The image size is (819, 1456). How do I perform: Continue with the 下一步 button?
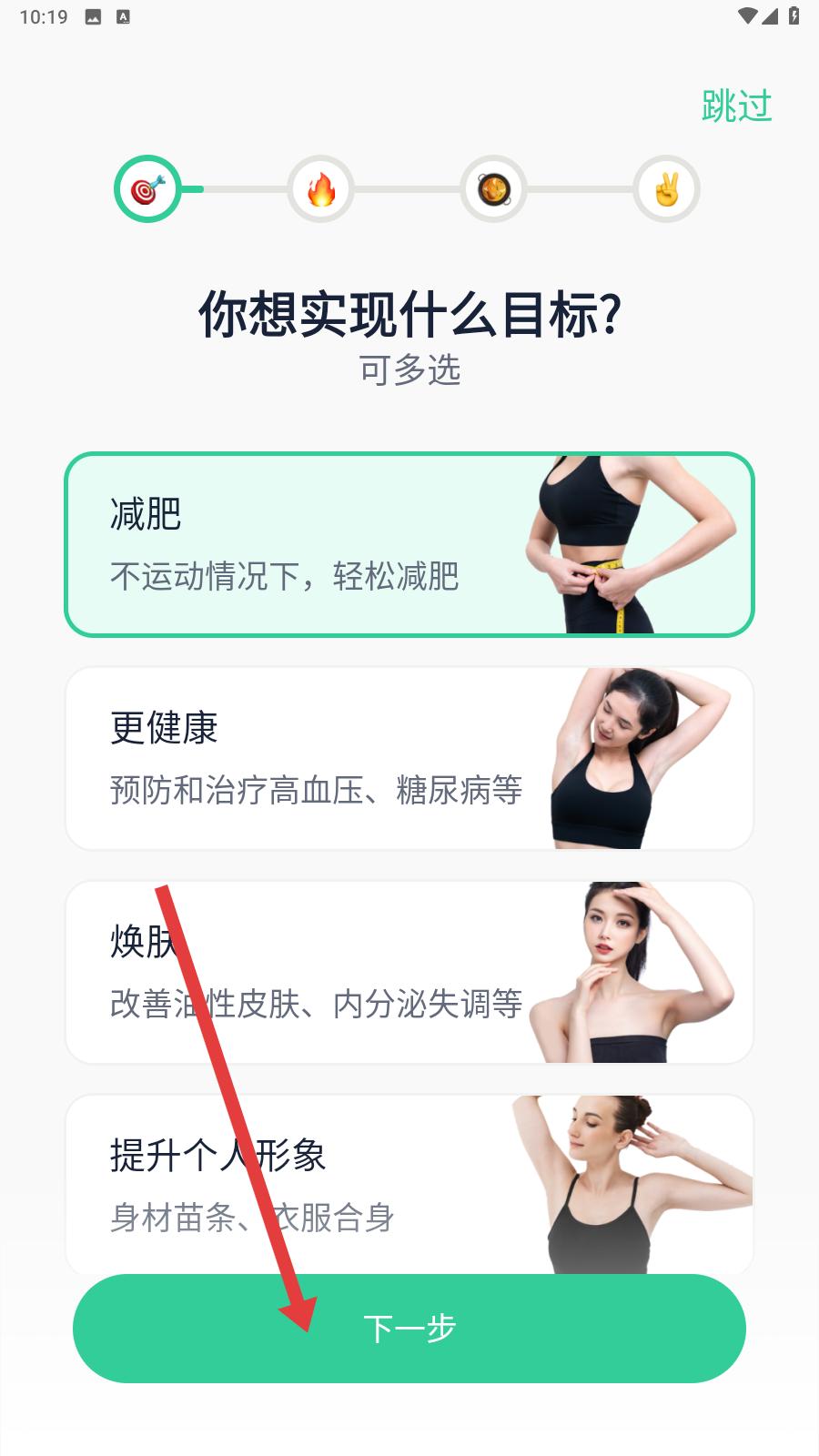(x=409, y=1329)
